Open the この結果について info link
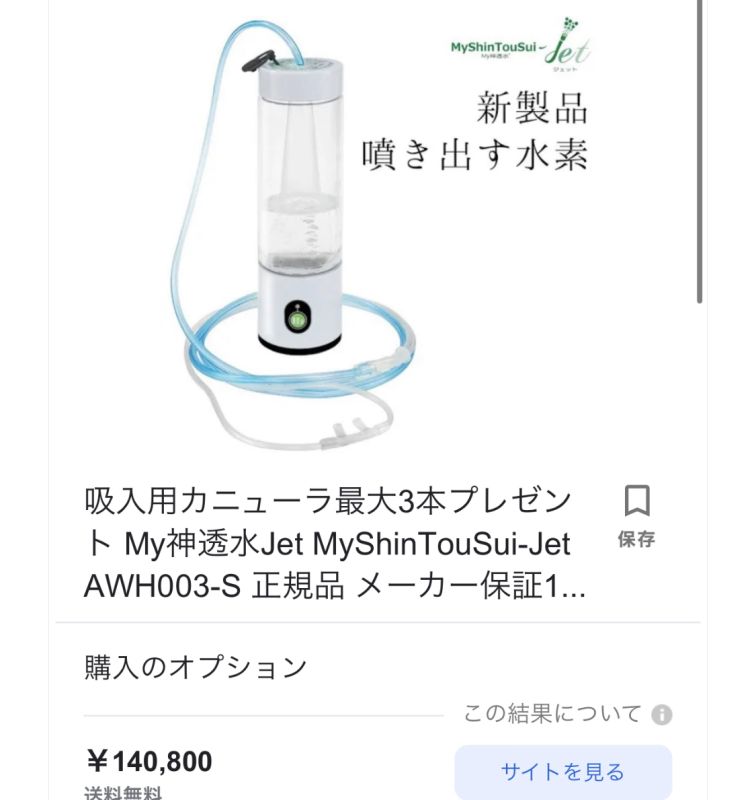Viewport: 756px width, 800px height. 566,714
